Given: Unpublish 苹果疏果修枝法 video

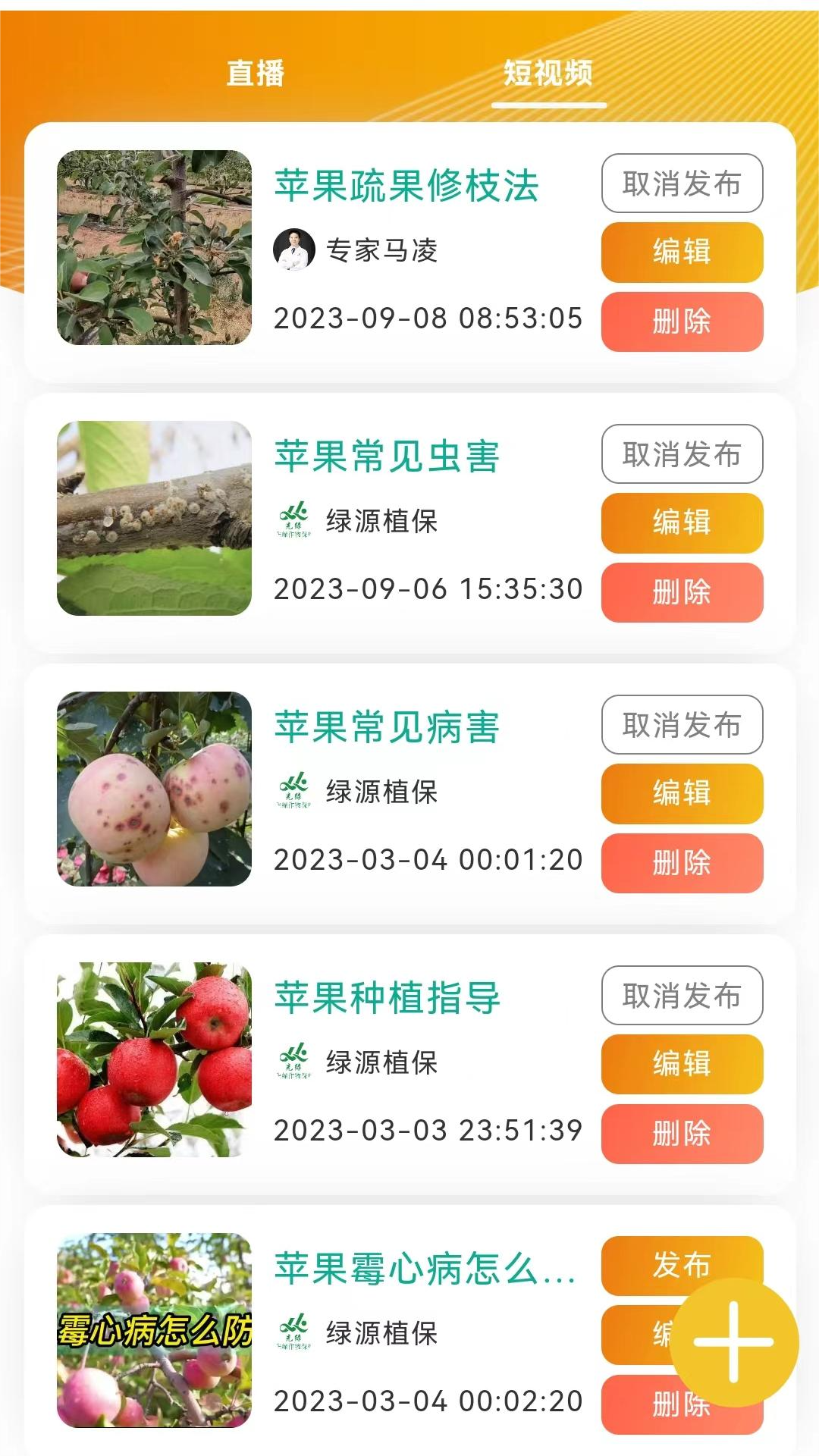Looking at the screenshot, I should pos(682,184).
